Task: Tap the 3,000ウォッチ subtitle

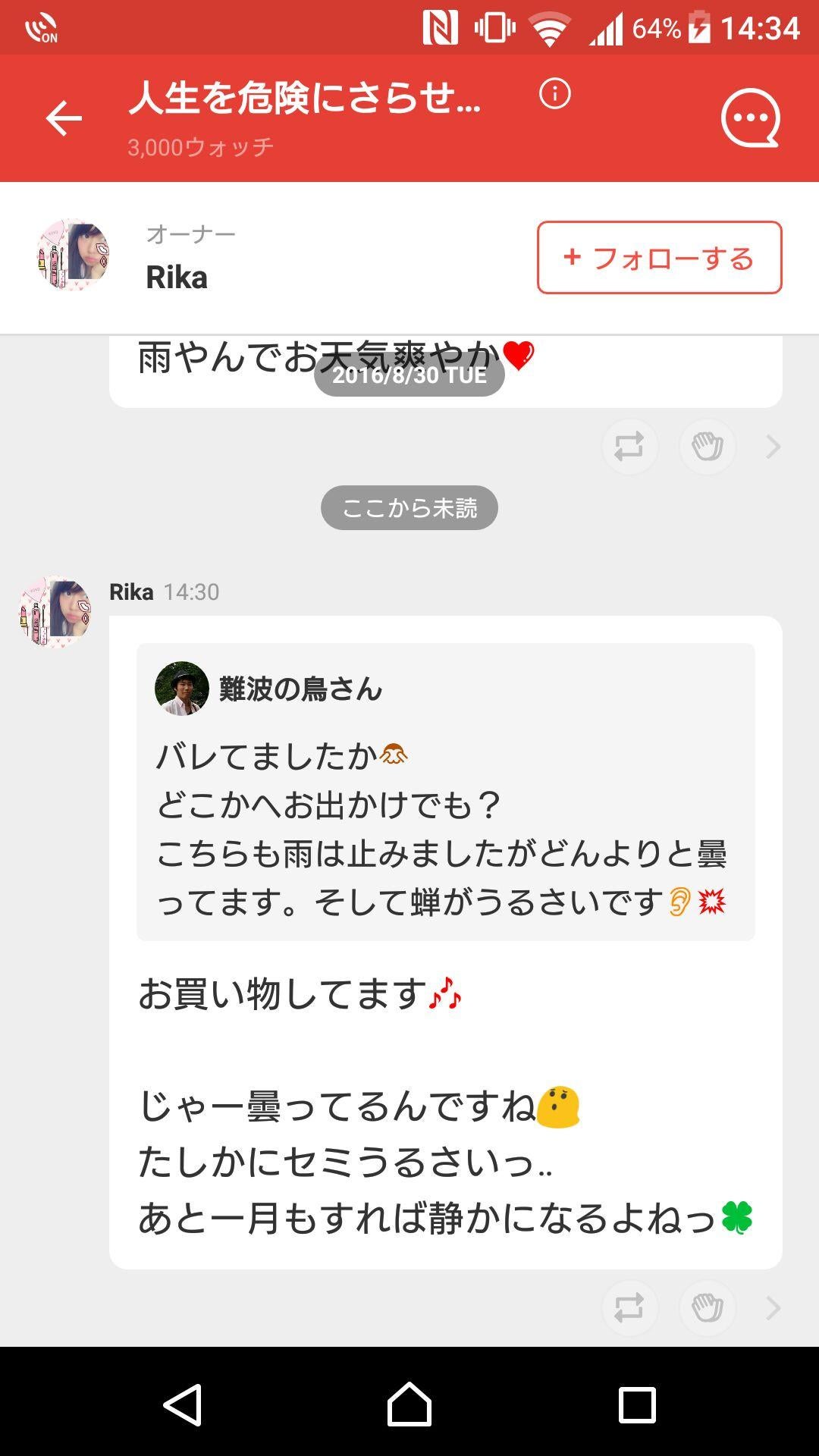Action: pyautogui.click(x=199, y=149)
